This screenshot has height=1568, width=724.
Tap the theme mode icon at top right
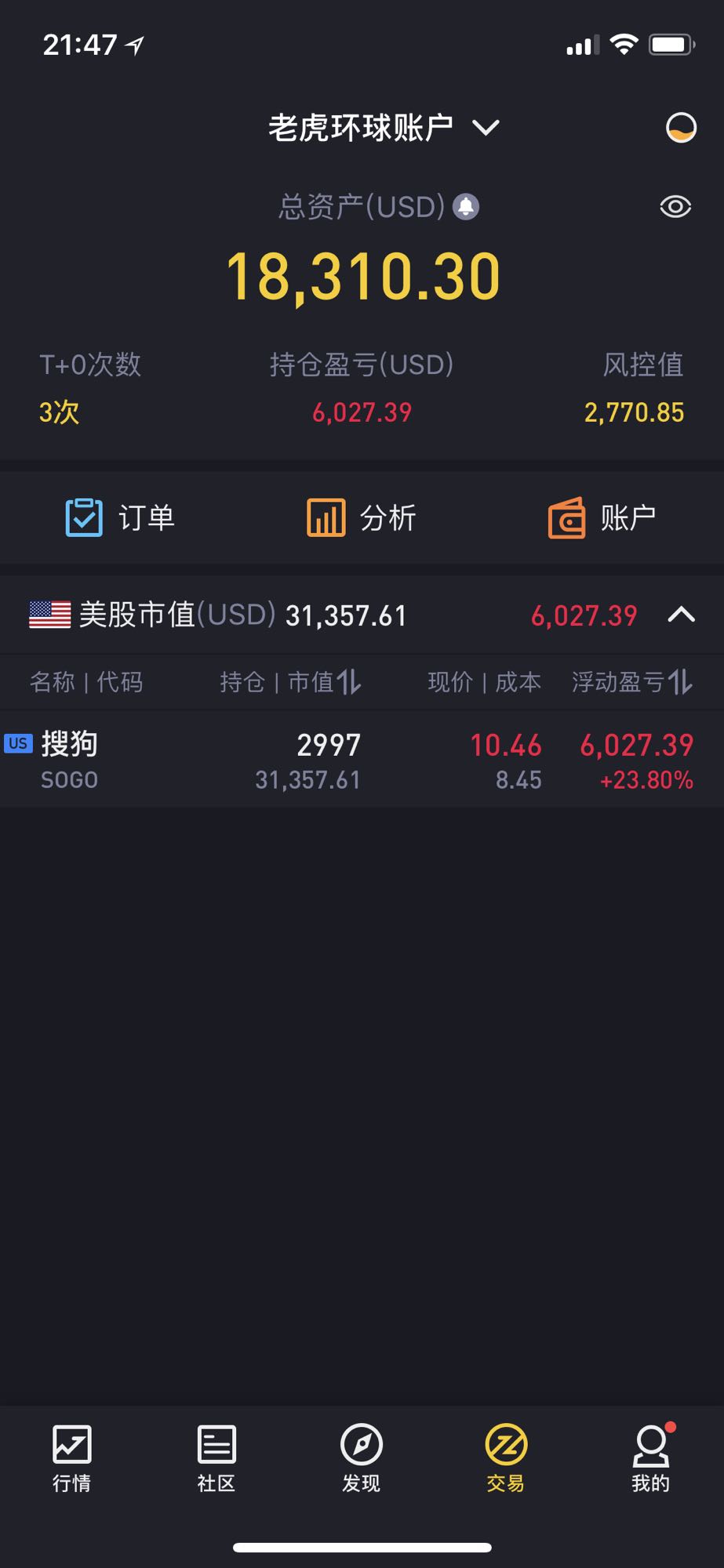(x=680, y=128)
